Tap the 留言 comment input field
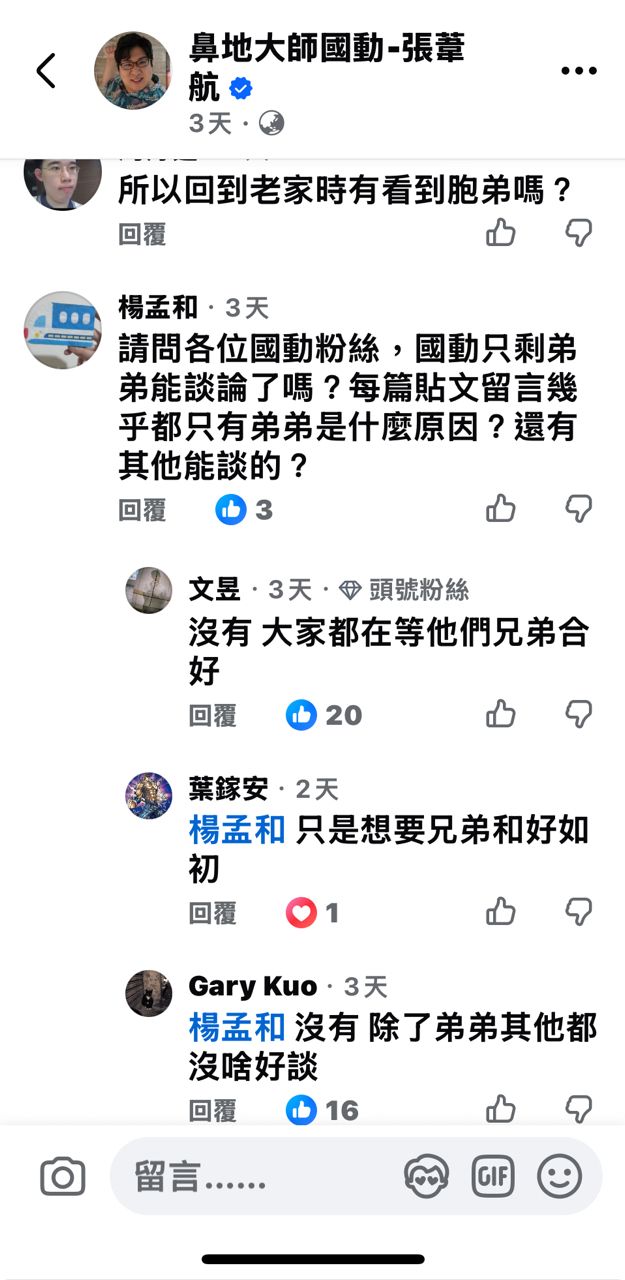Image resolution: width=625 pixels, height=1280 pixels. (x=250, y=1176)
